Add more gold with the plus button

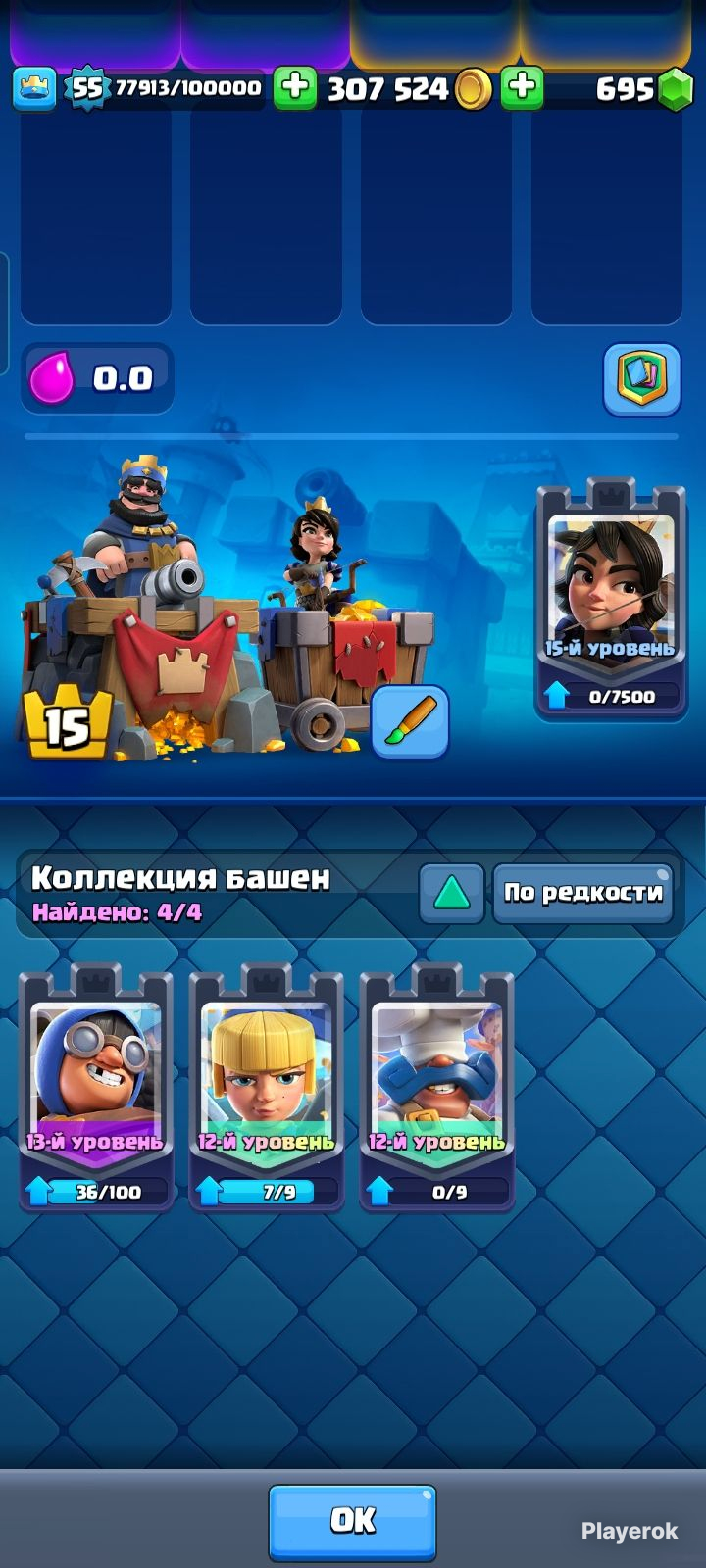tap(294, 88)
